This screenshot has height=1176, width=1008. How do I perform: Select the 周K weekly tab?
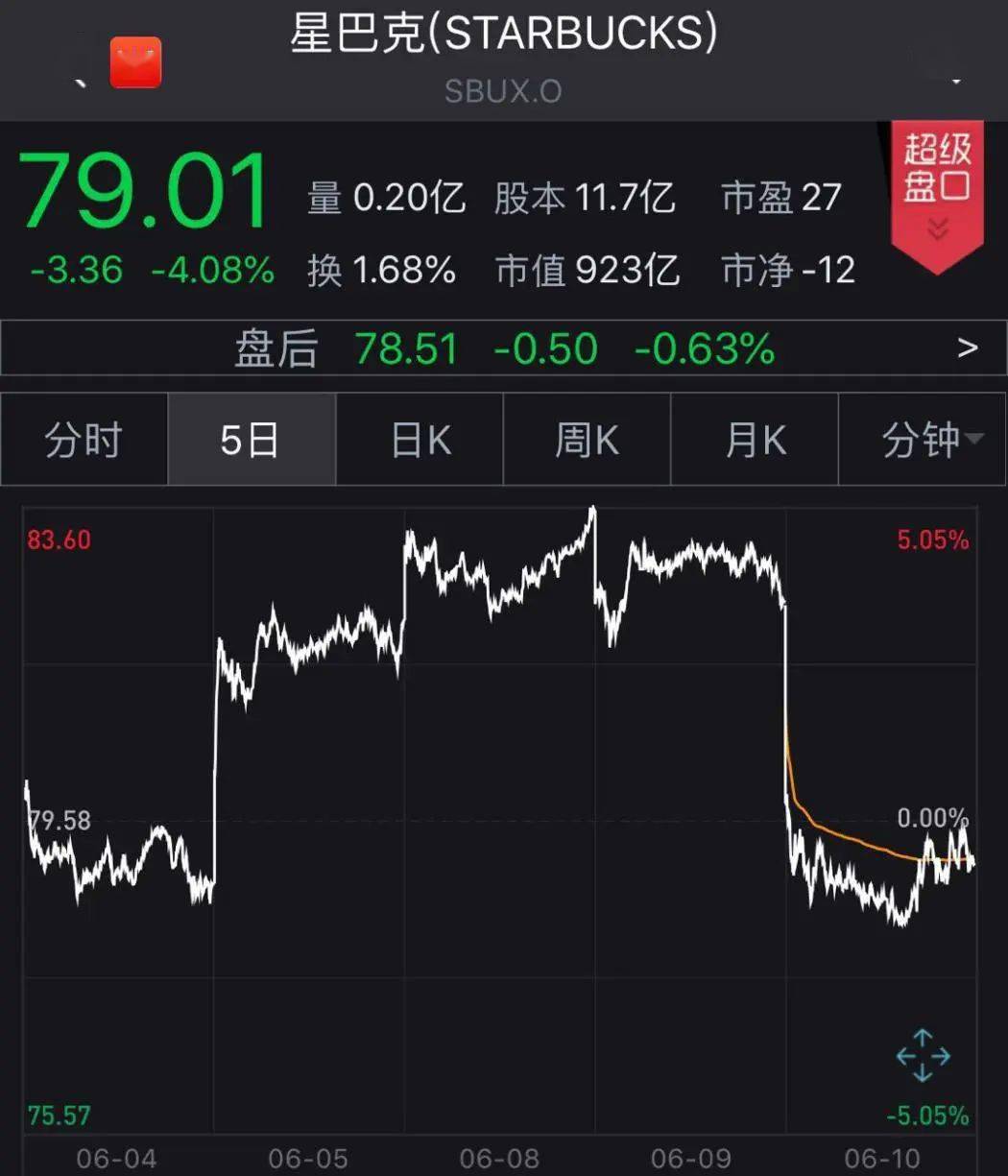[586, 440]
